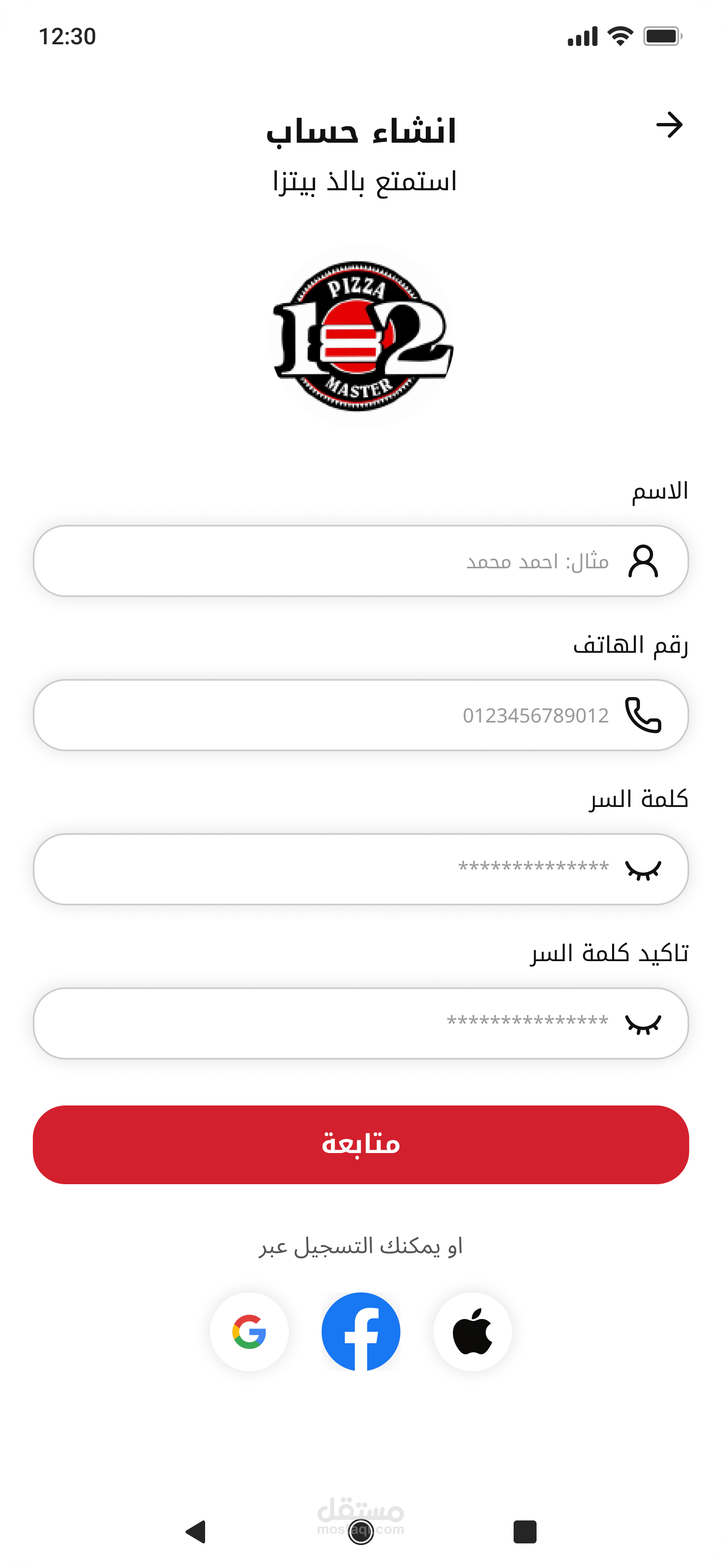Go back using system navigation bar

click(x=196, y=1532)
